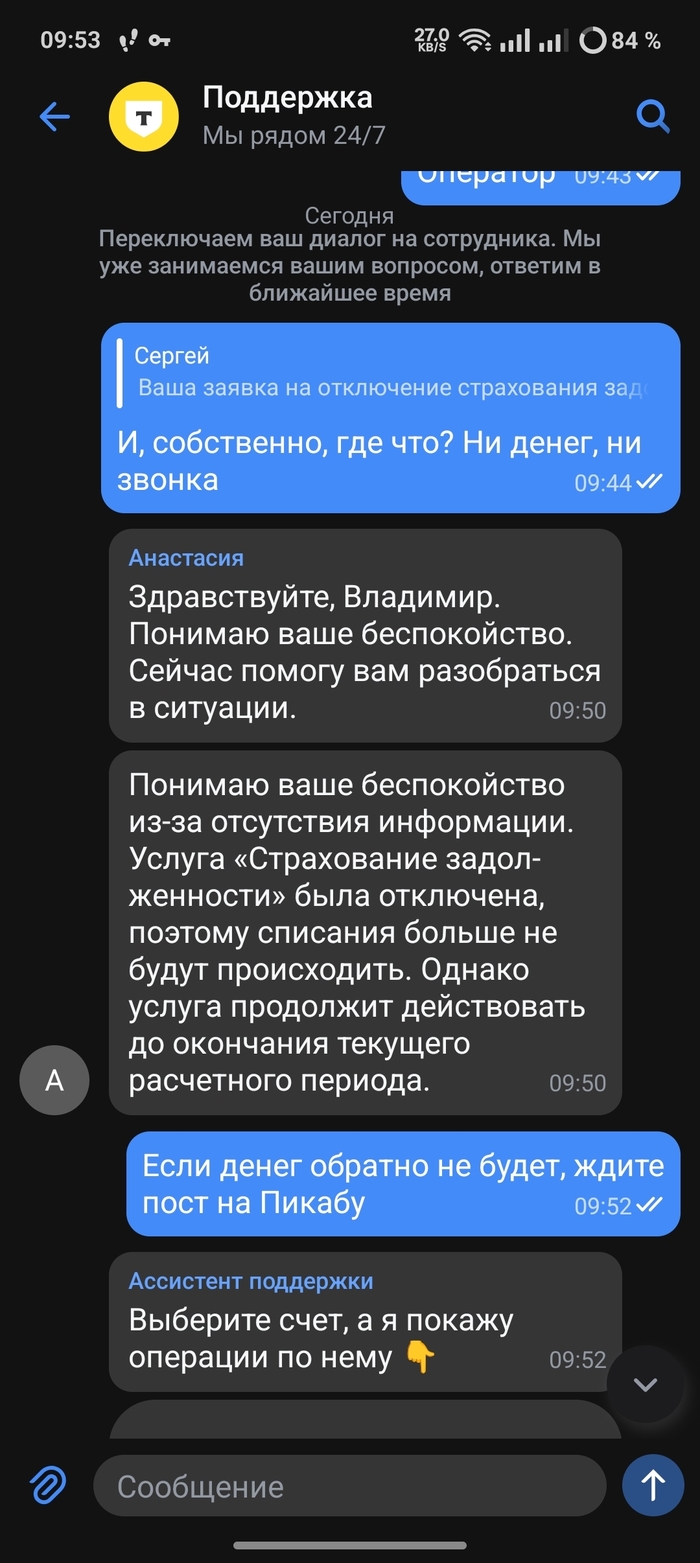Search within the support chat
Viewport: 700px width, 1563px height.
pyautogui.click(x=652, y=117)
